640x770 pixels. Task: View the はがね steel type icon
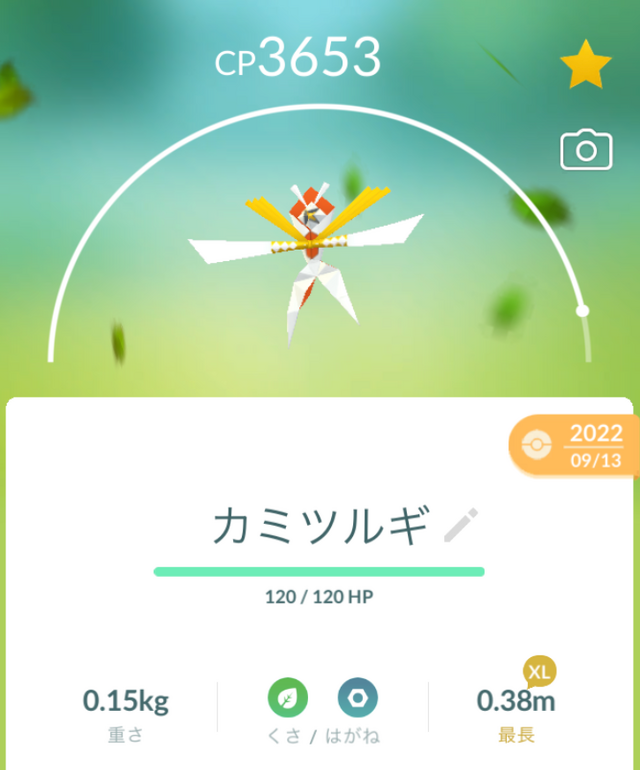click(x=357, y=697)
